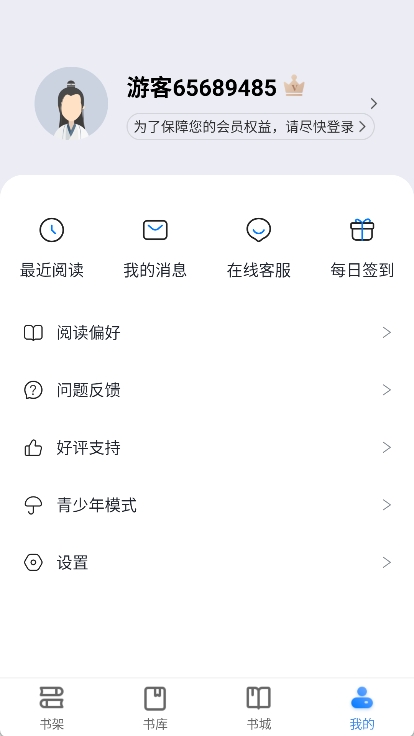
Task: Open 设置 settings
Action: pyautogui.click(x=207, y=562)
